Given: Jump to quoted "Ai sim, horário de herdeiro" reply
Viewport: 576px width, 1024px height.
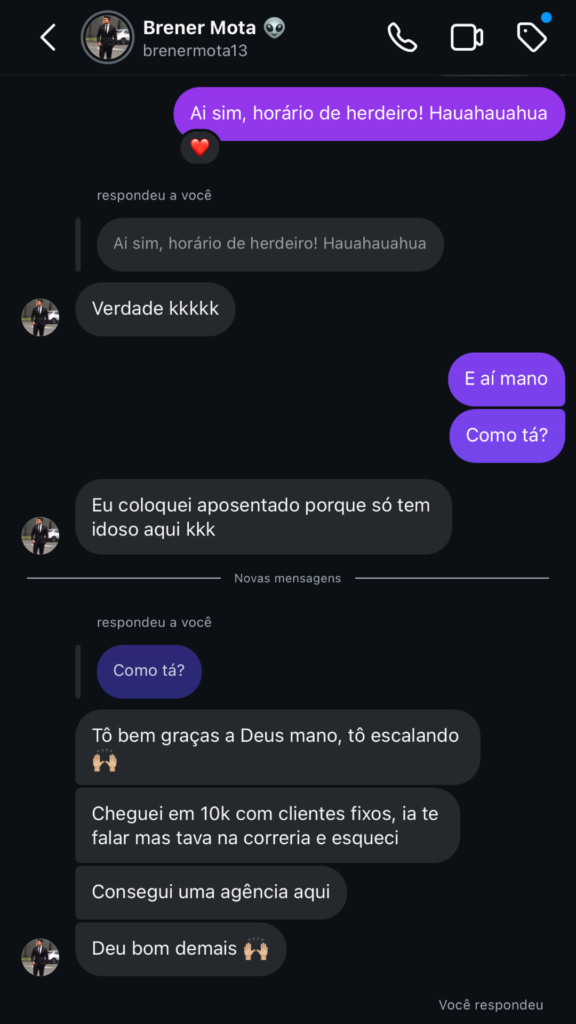Looking at the screenshot, I should coord(270,244).
